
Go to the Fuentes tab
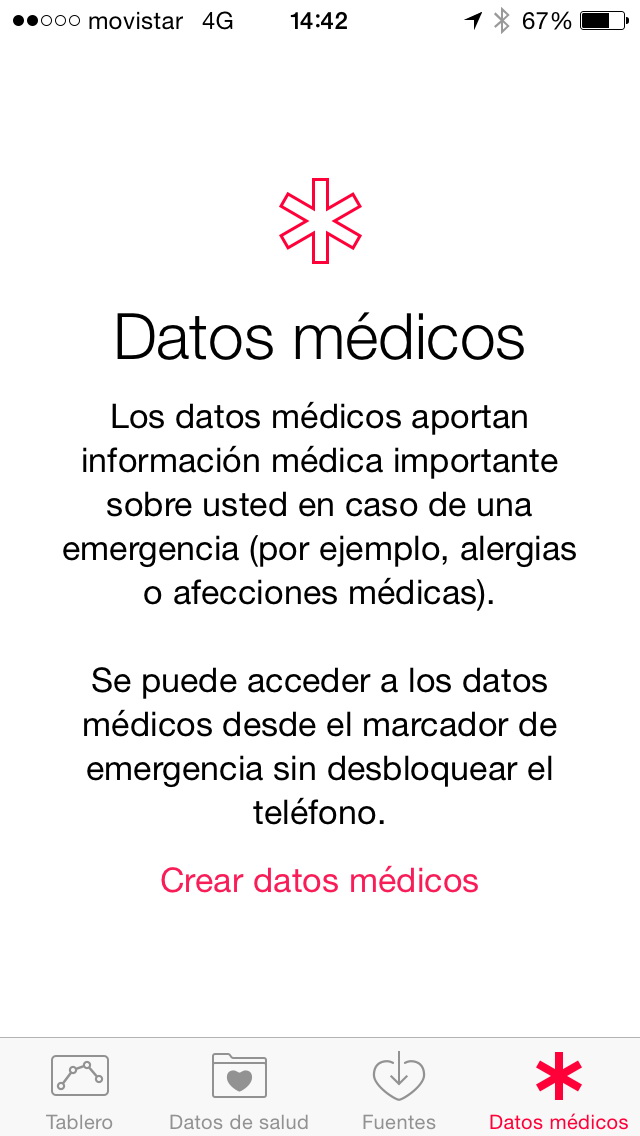399,1088
